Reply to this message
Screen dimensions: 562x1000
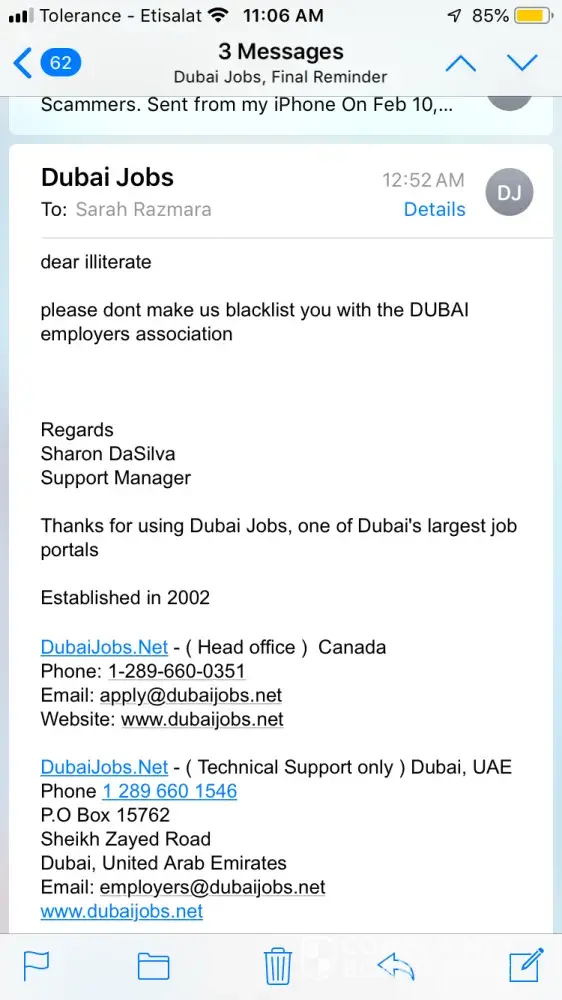coord(396,966)
